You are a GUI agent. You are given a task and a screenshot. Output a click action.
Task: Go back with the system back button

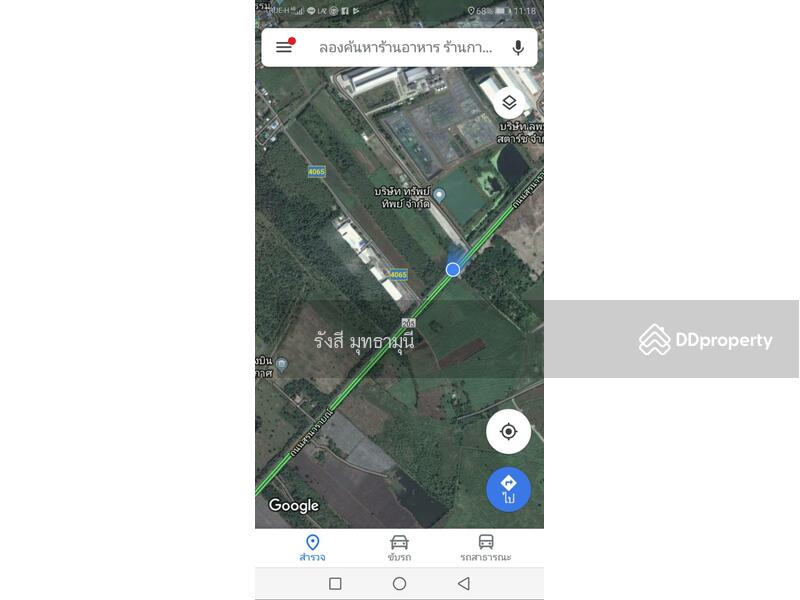click(x=463, y=584)
